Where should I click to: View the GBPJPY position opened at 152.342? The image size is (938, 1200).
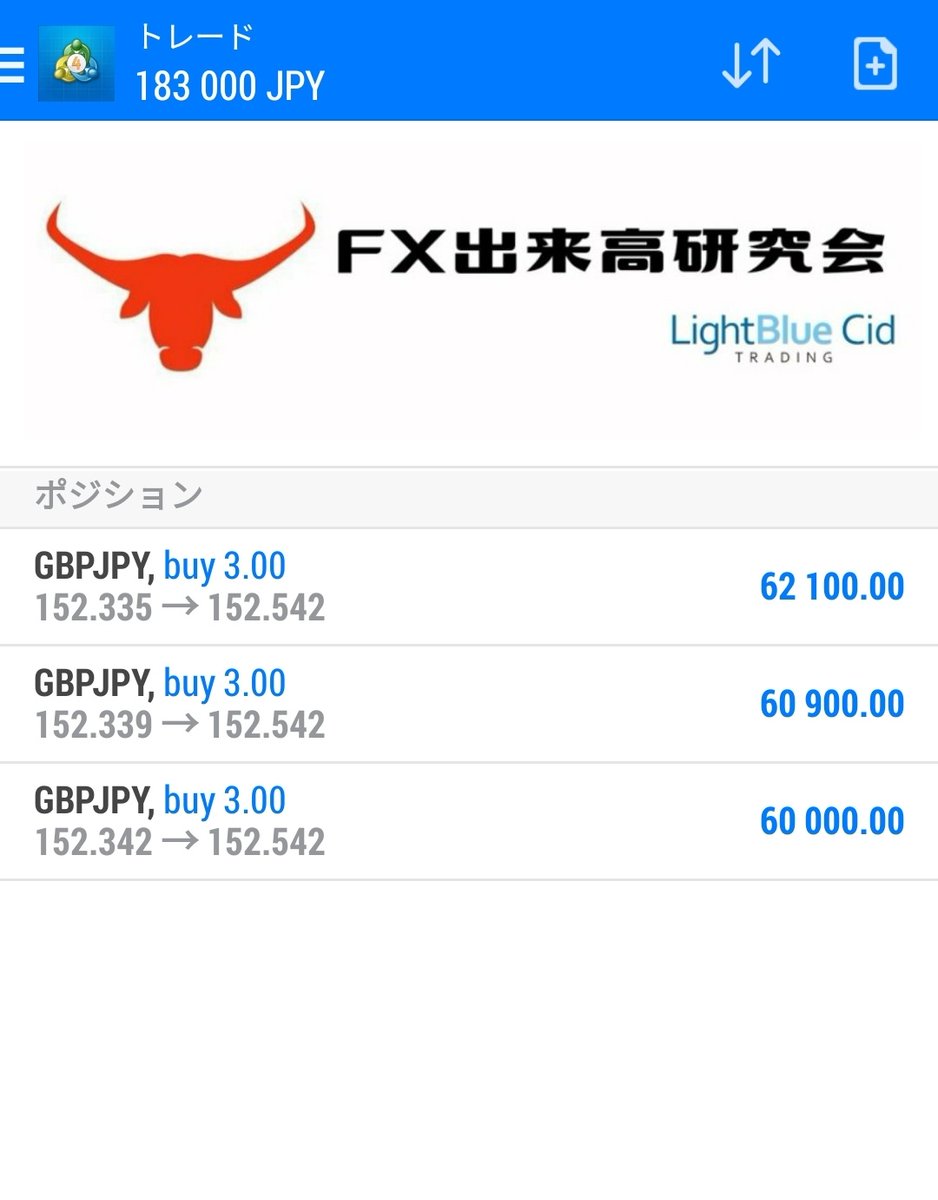[468, 822]
